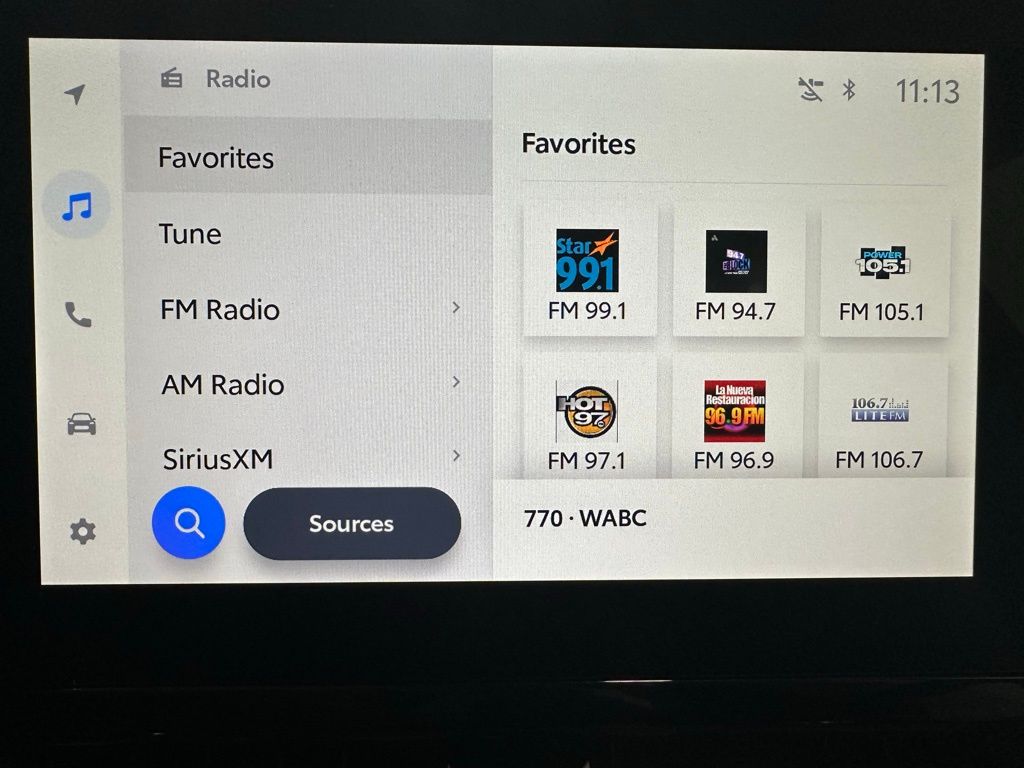Select the music note icon
Viewport: 1024px width, 768px height.
pyautogui.click(x=77, y=208)
